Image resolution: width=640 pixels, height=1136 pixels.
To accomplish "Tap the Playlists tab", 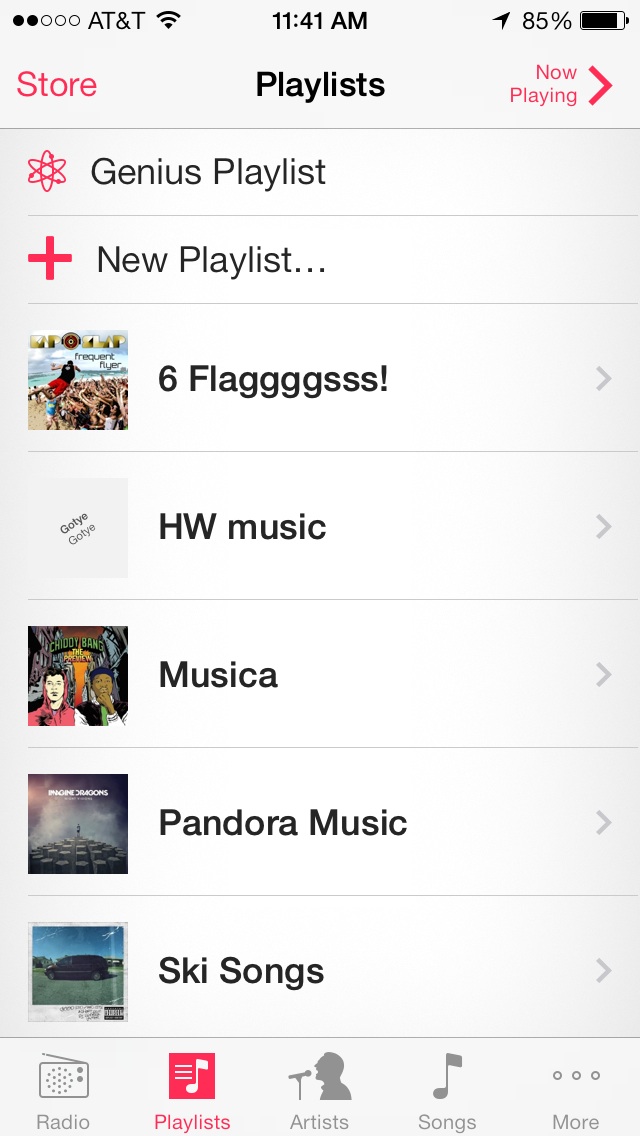I will pos(192,1090).
